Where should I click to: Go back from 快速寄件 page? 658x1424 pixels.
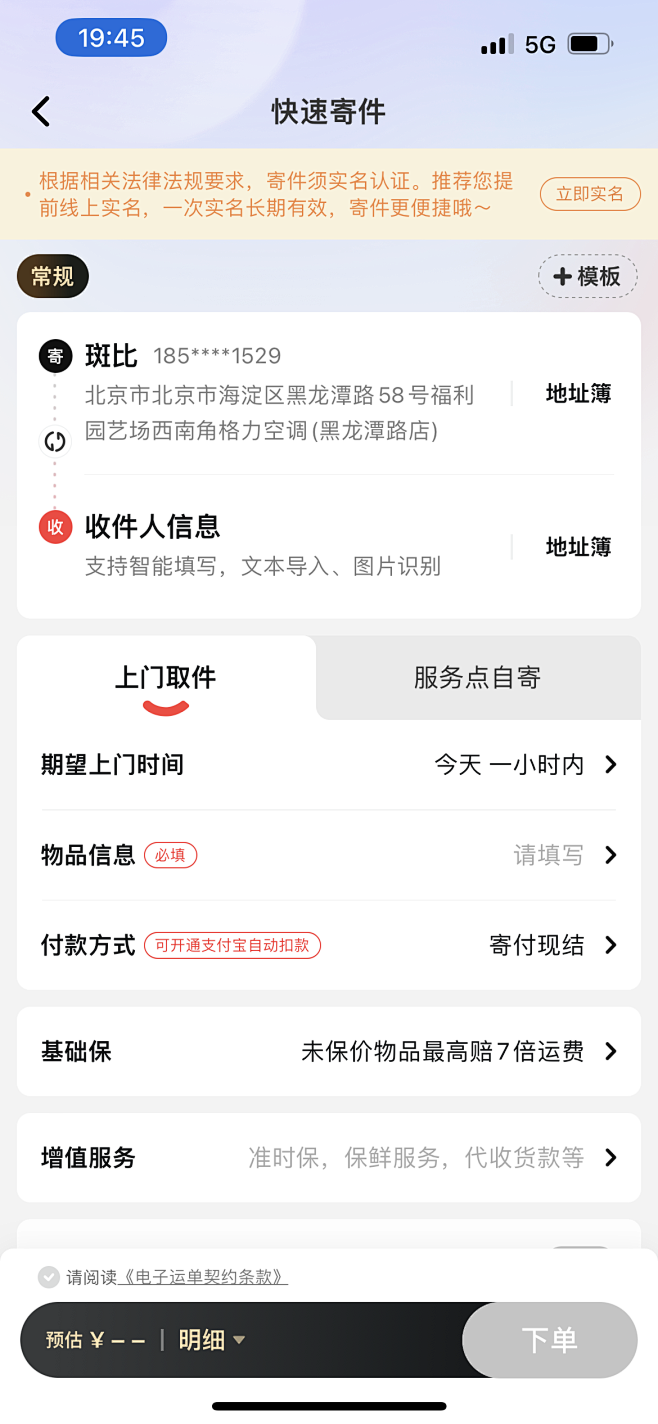[x=41, y=111]
